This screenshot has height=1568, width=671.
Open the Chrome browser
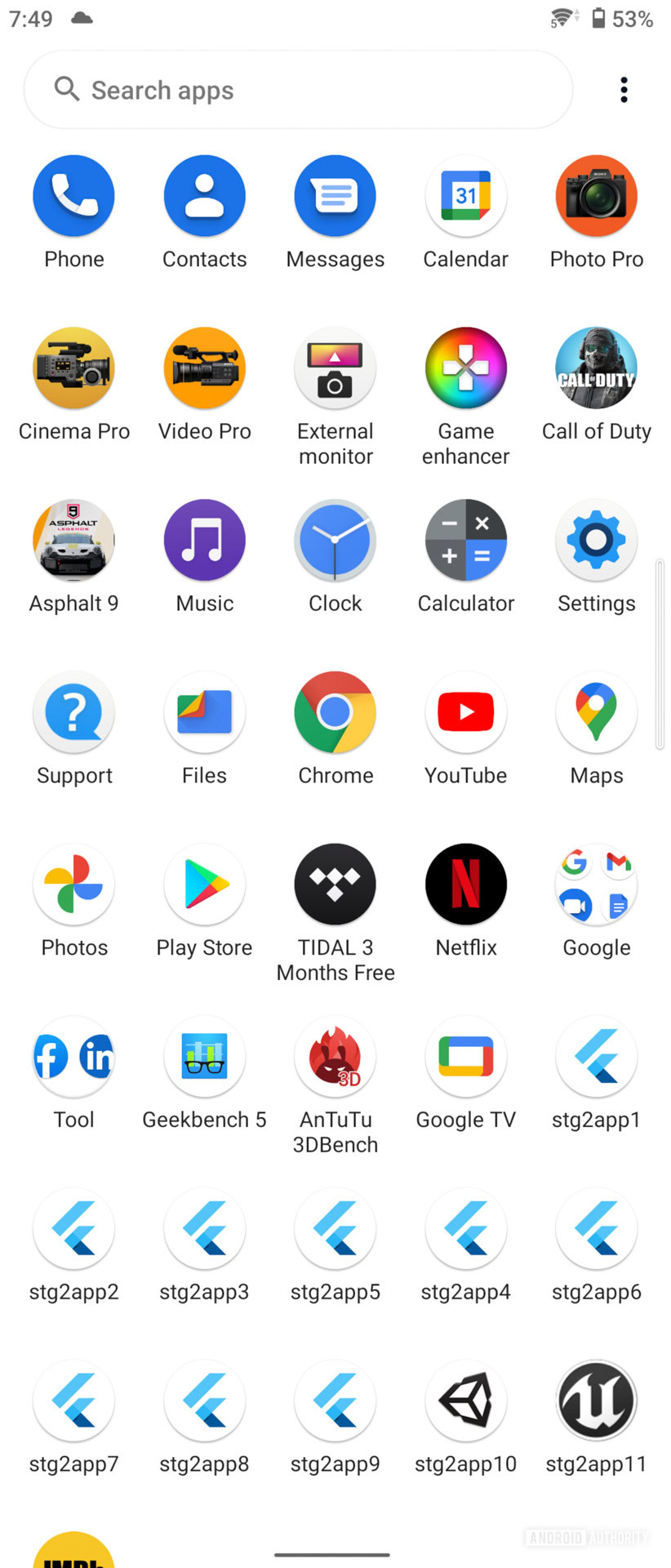coord(335,712)
